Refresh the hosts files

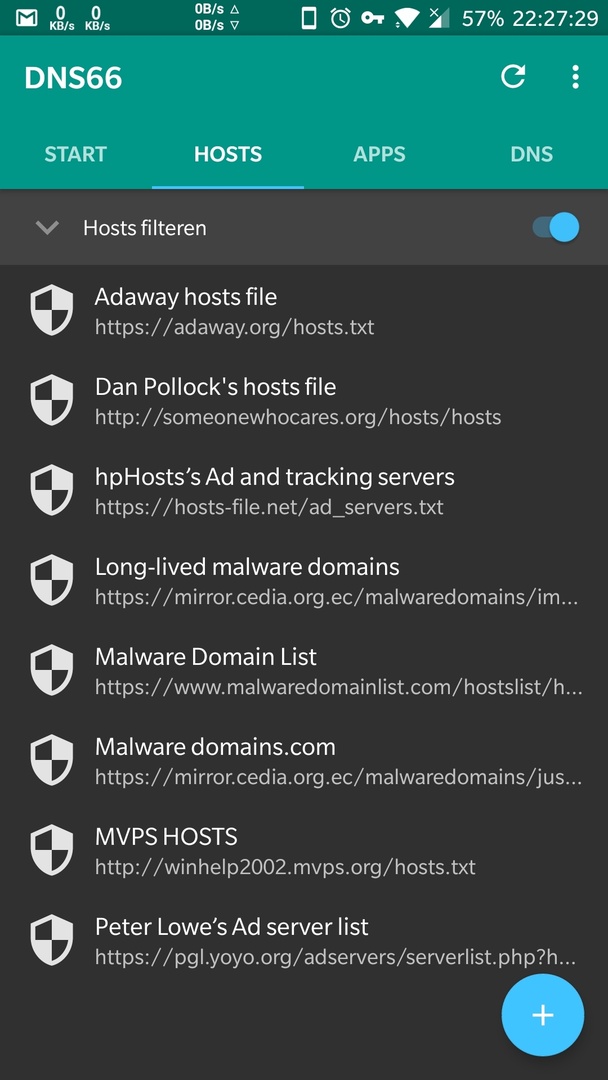click(x=513, y=76)
